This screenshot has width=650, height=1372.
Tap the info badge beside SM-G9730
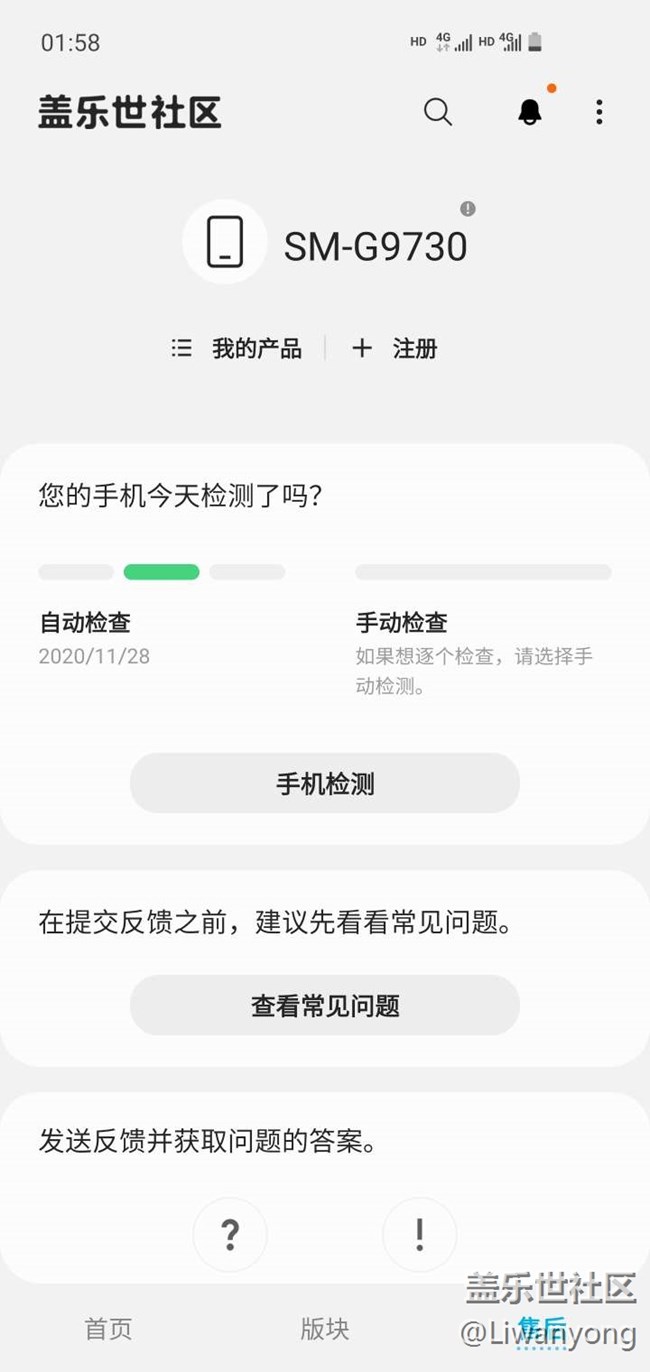pos(468,209)
